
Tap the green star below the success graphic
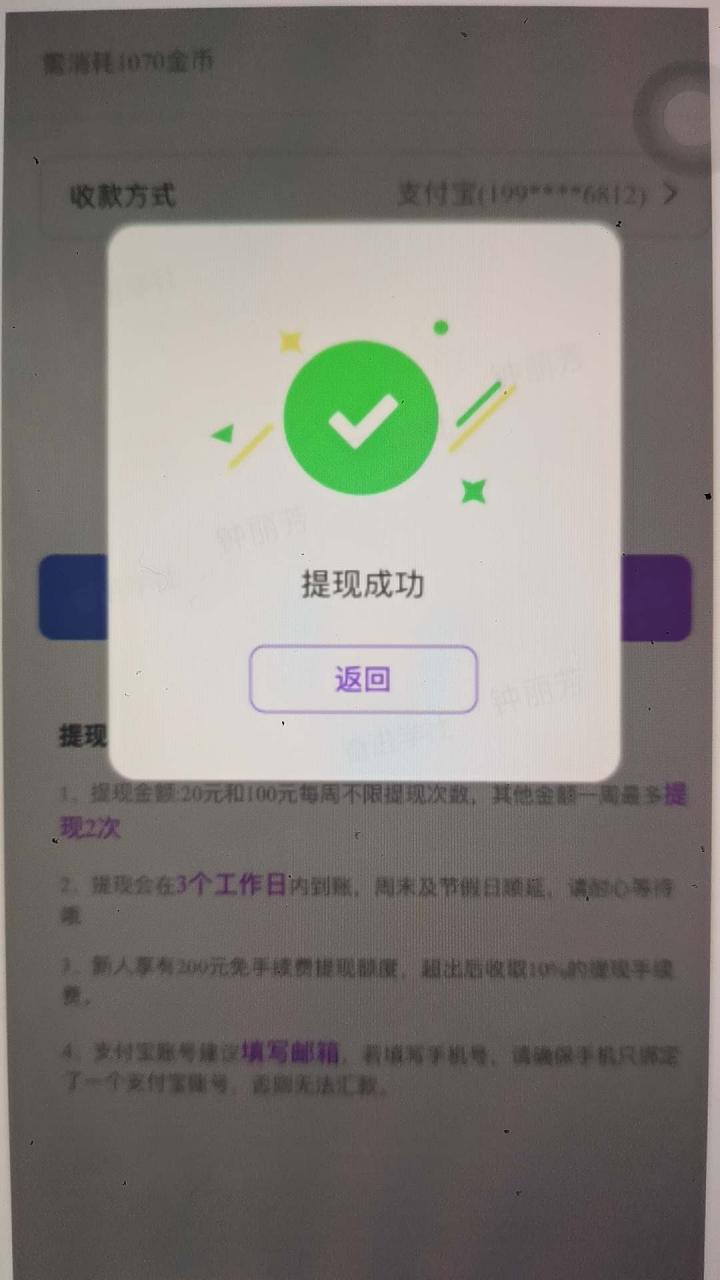(x=474, y=490)
